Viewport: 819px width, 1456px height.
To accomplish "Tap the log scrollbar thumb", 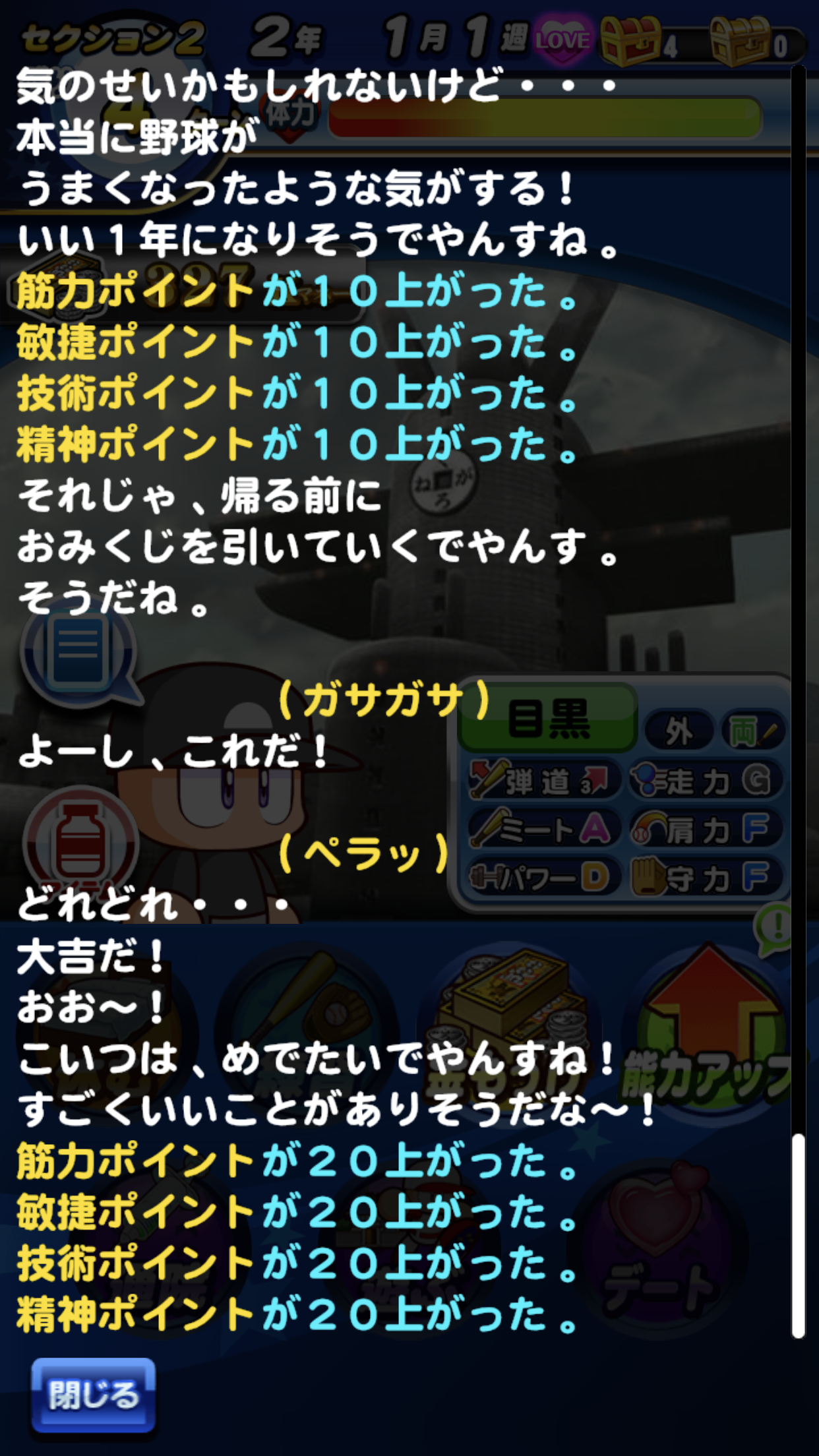I will pyautogui.click(x=798, y=1236).
